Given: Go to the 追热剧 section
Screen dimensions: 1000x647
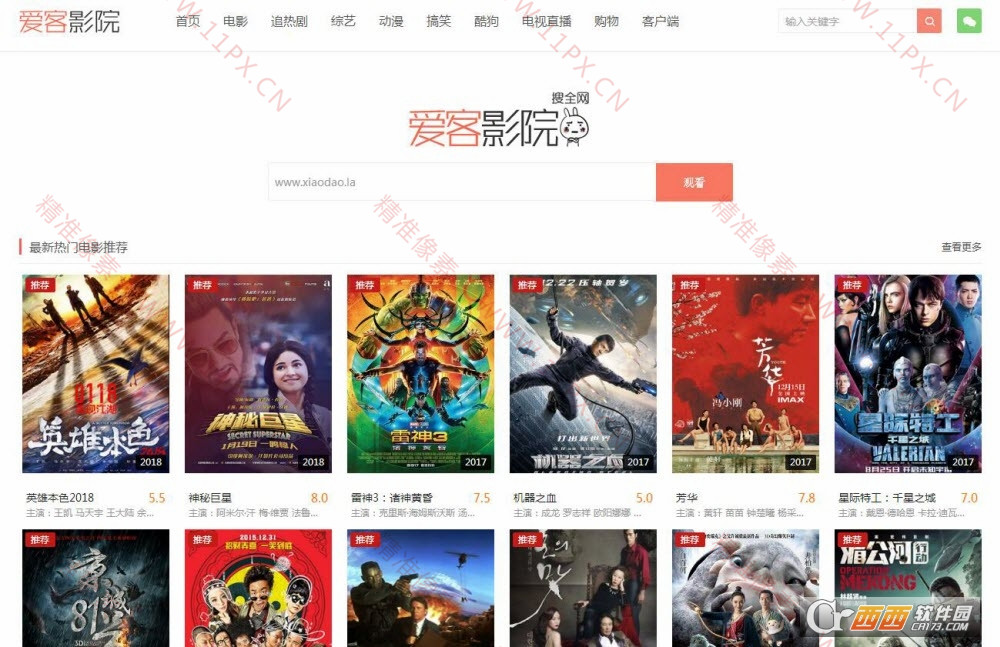Looking at the screenshot, I should (288, 21).
